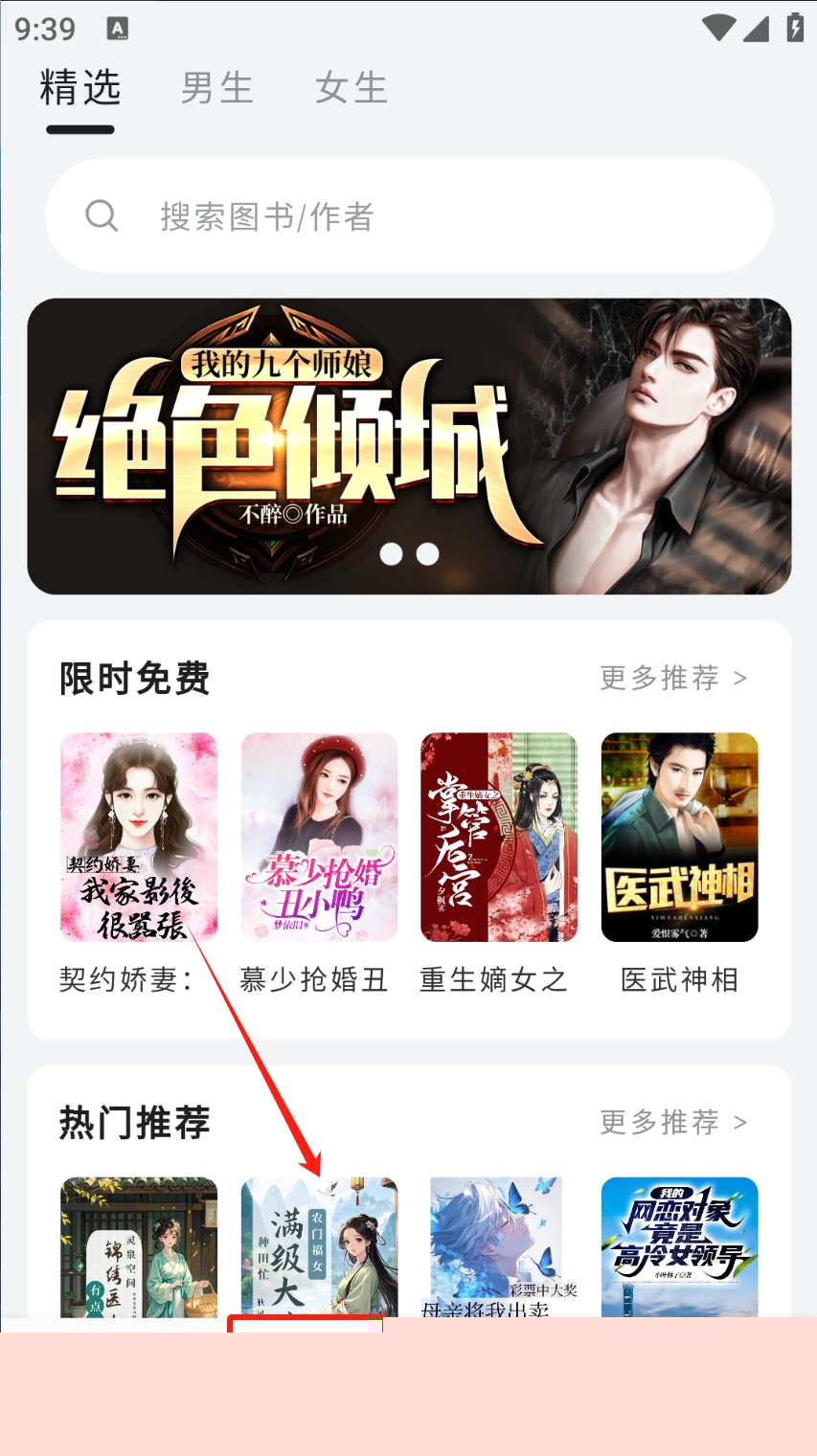Select the 精选 tab

coord(80,88)
